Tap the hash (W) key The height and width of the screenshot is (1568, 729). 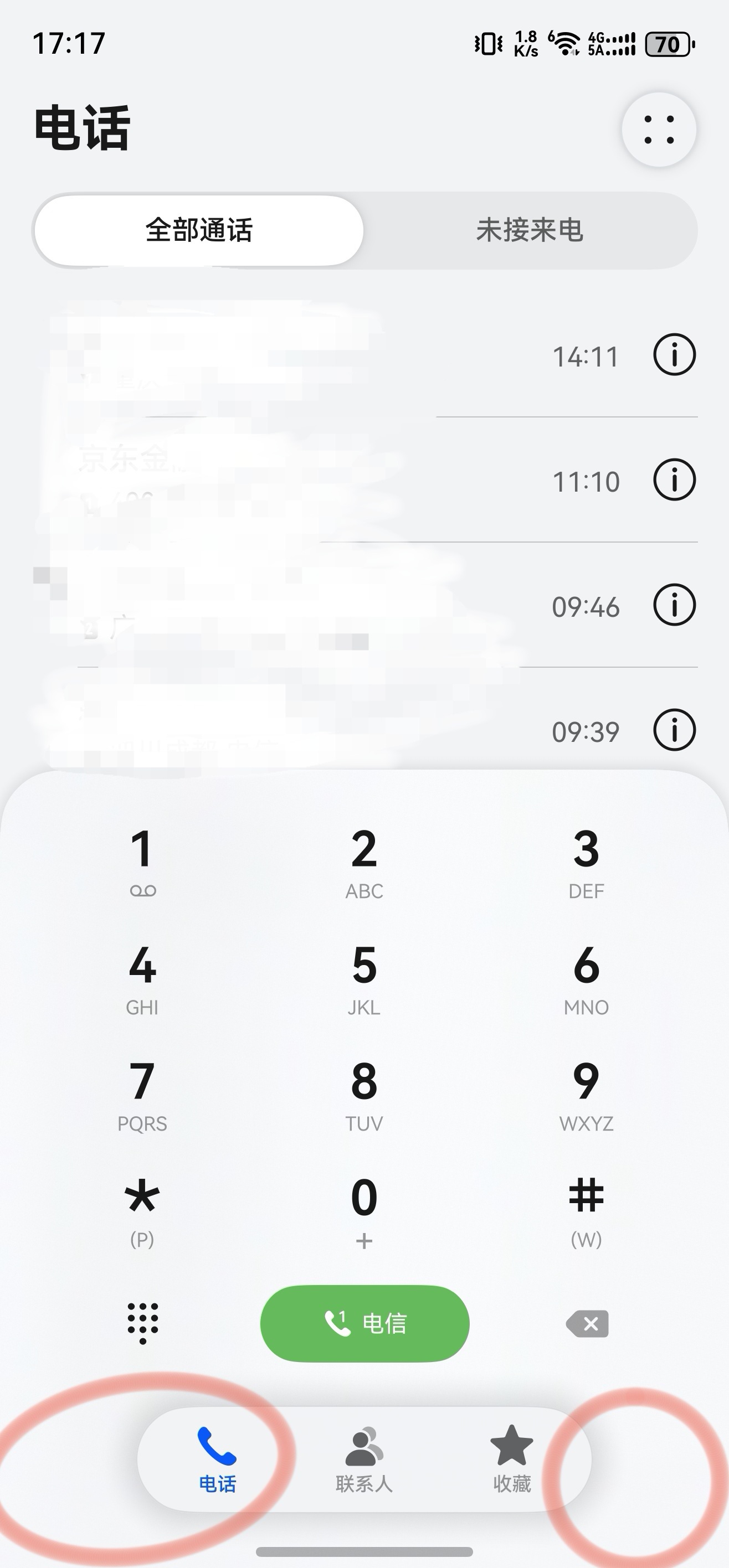[586, 1209]
